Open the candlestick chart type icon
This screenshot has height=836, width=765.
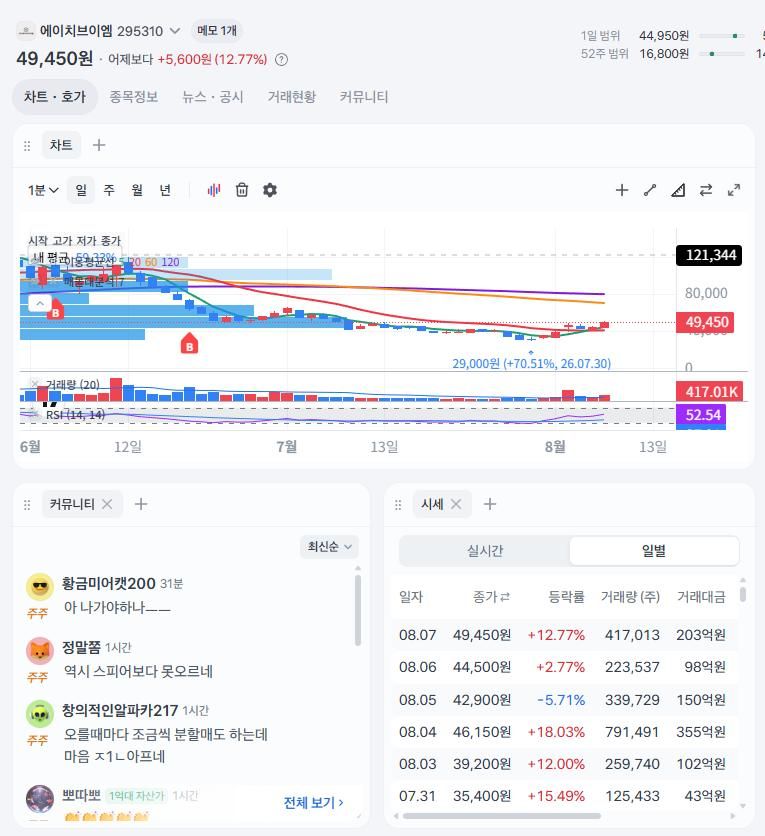214,190
